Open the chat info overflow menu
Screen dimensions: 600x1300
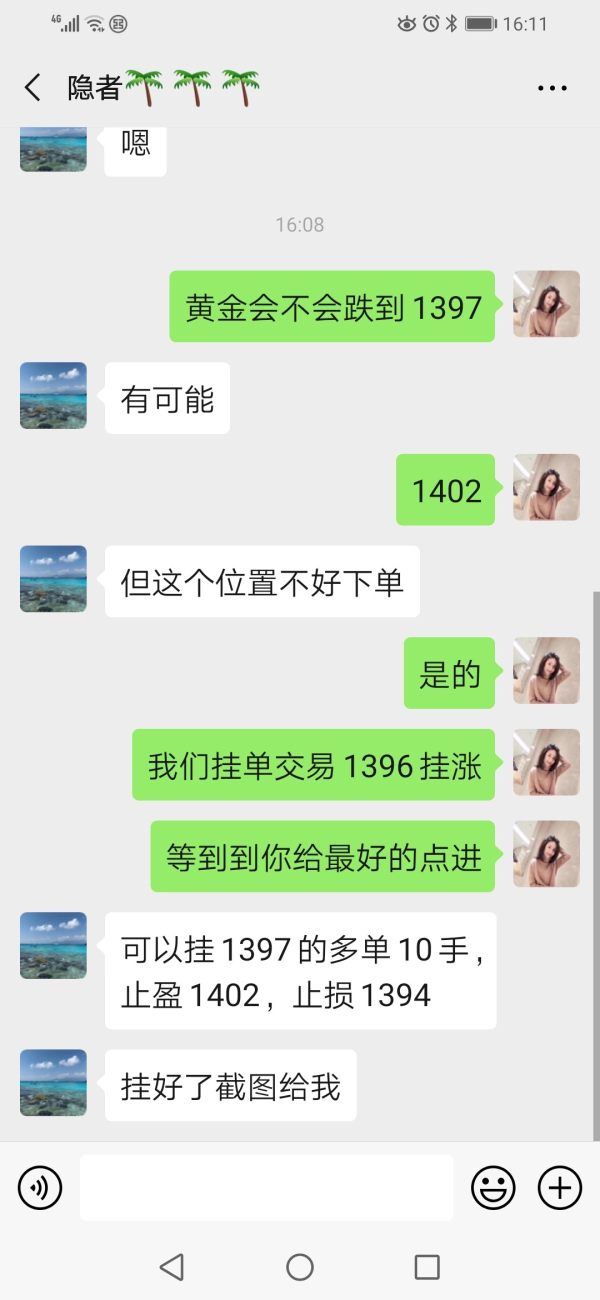coord(552,88)
